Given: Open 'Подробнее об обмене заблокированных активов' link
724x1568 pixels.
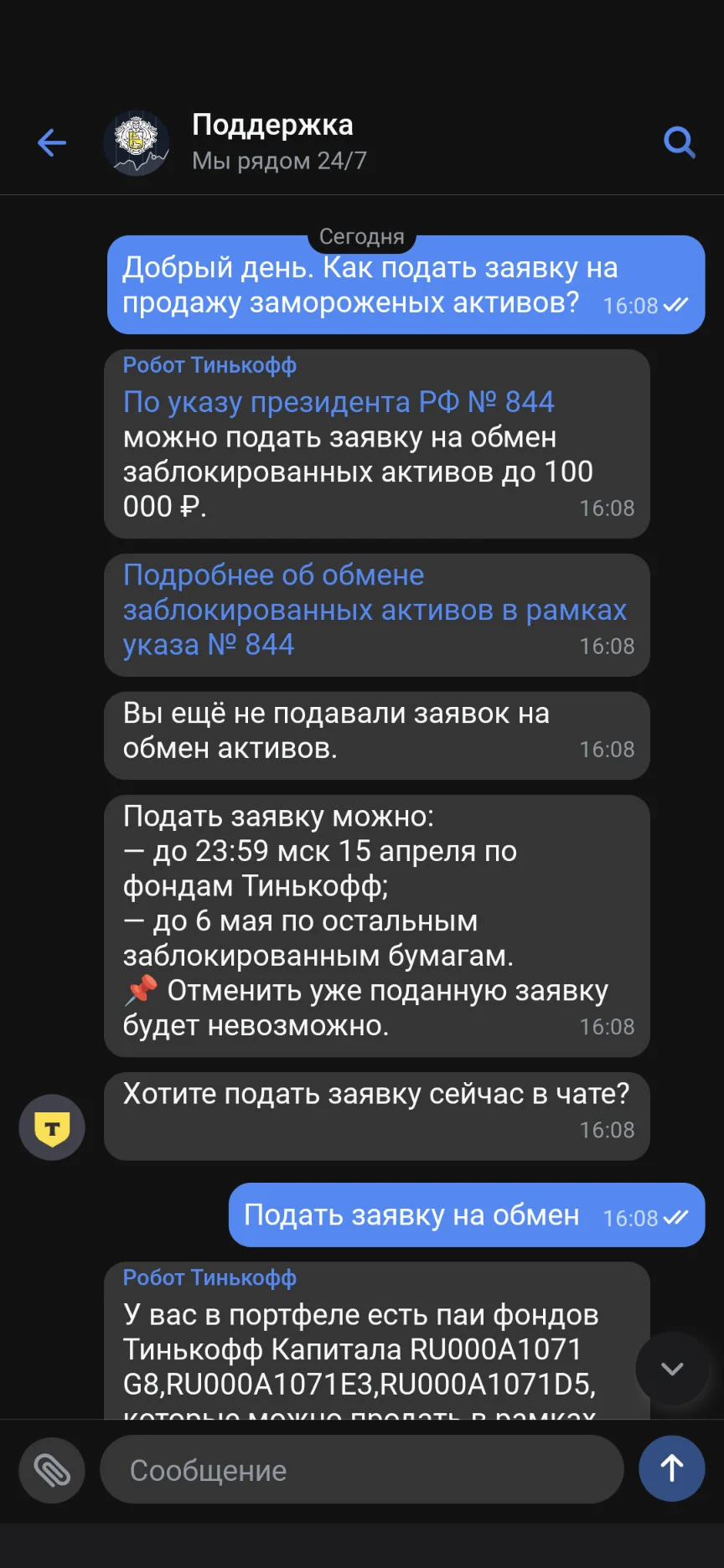Looking at the screenshot, I should coord(375,610).
